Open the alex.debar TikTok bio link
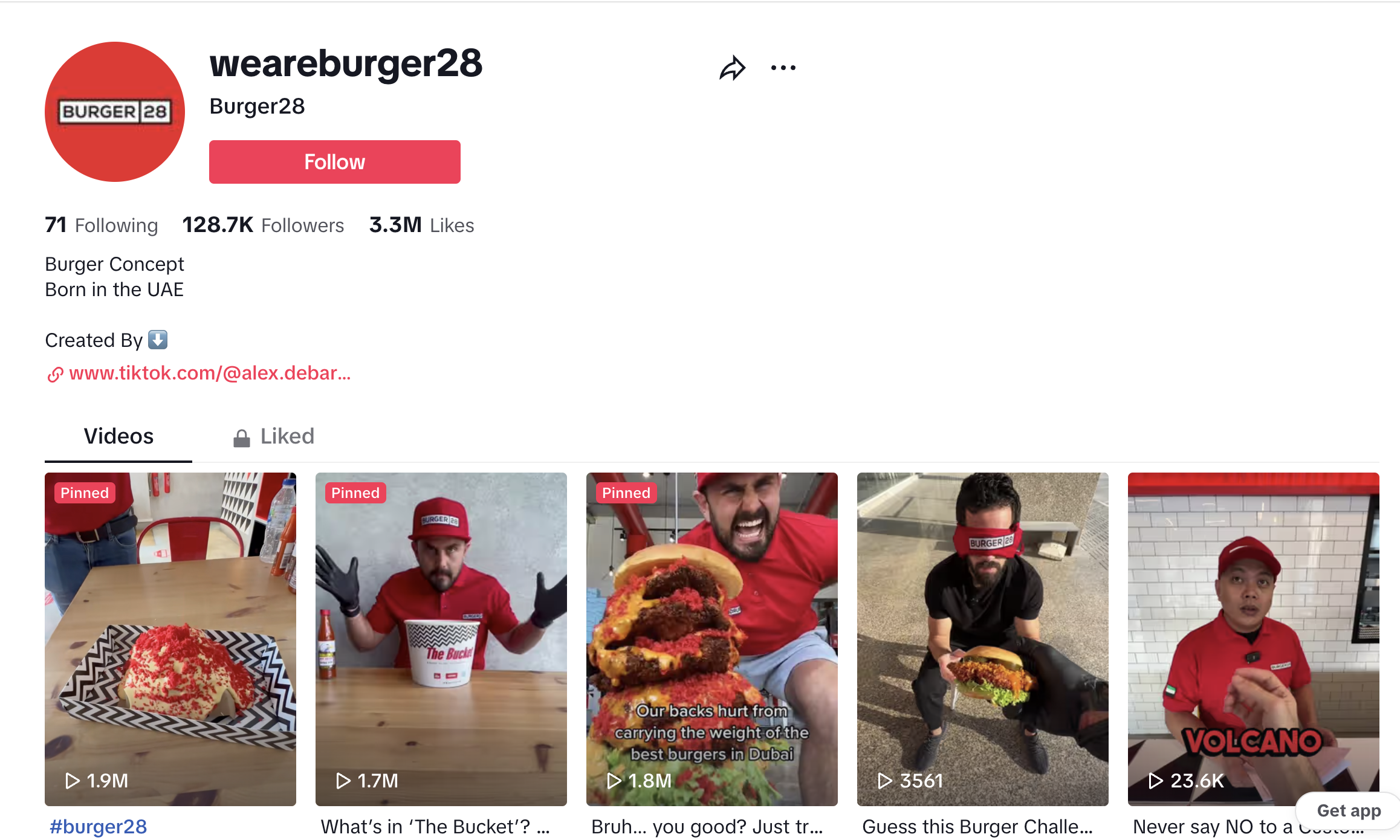The width and height of the screenshot is (1400, 840). (x=209, y=373)
